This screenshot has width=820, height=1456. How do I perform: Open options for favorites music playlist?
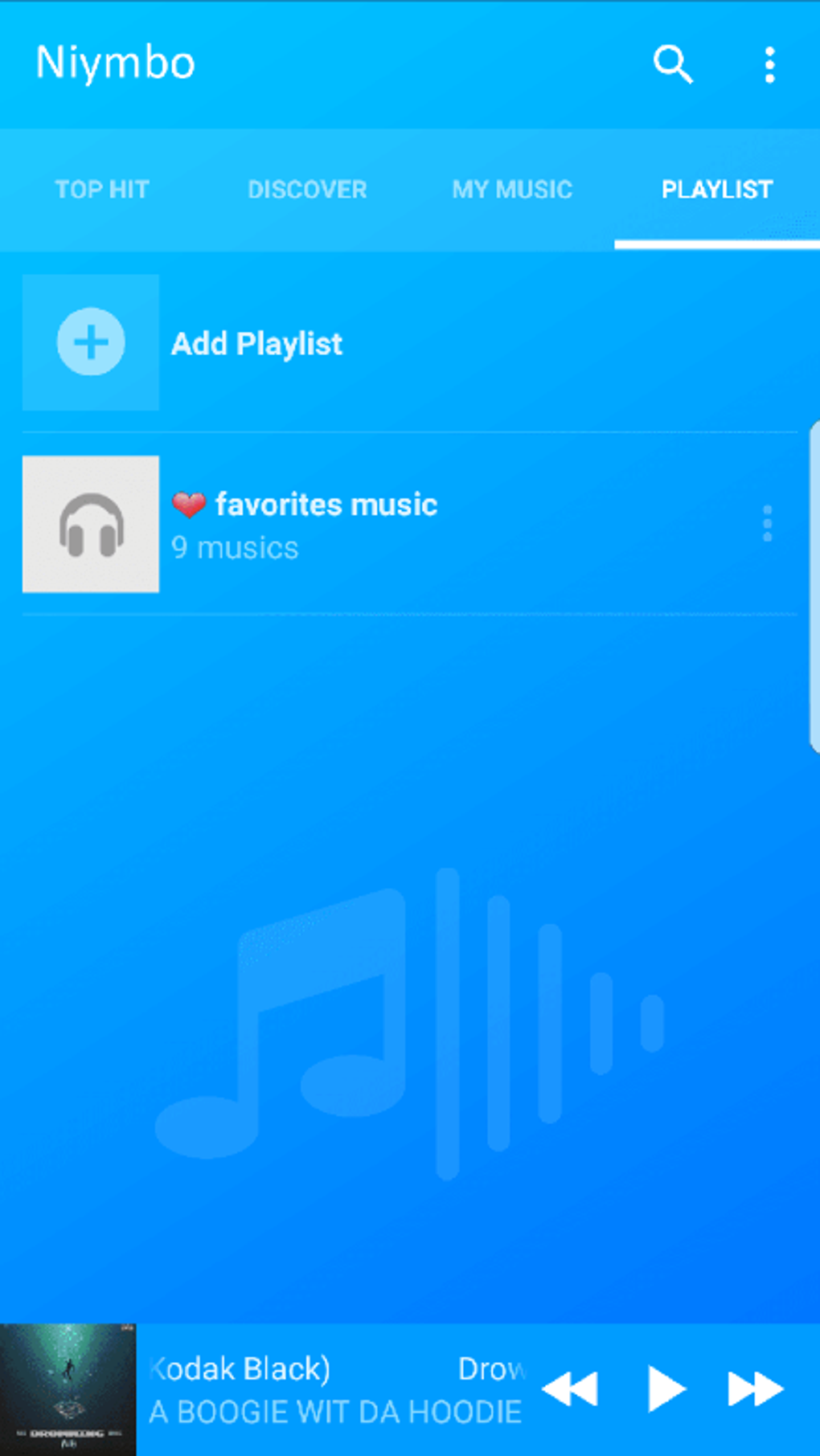[767, 524]
